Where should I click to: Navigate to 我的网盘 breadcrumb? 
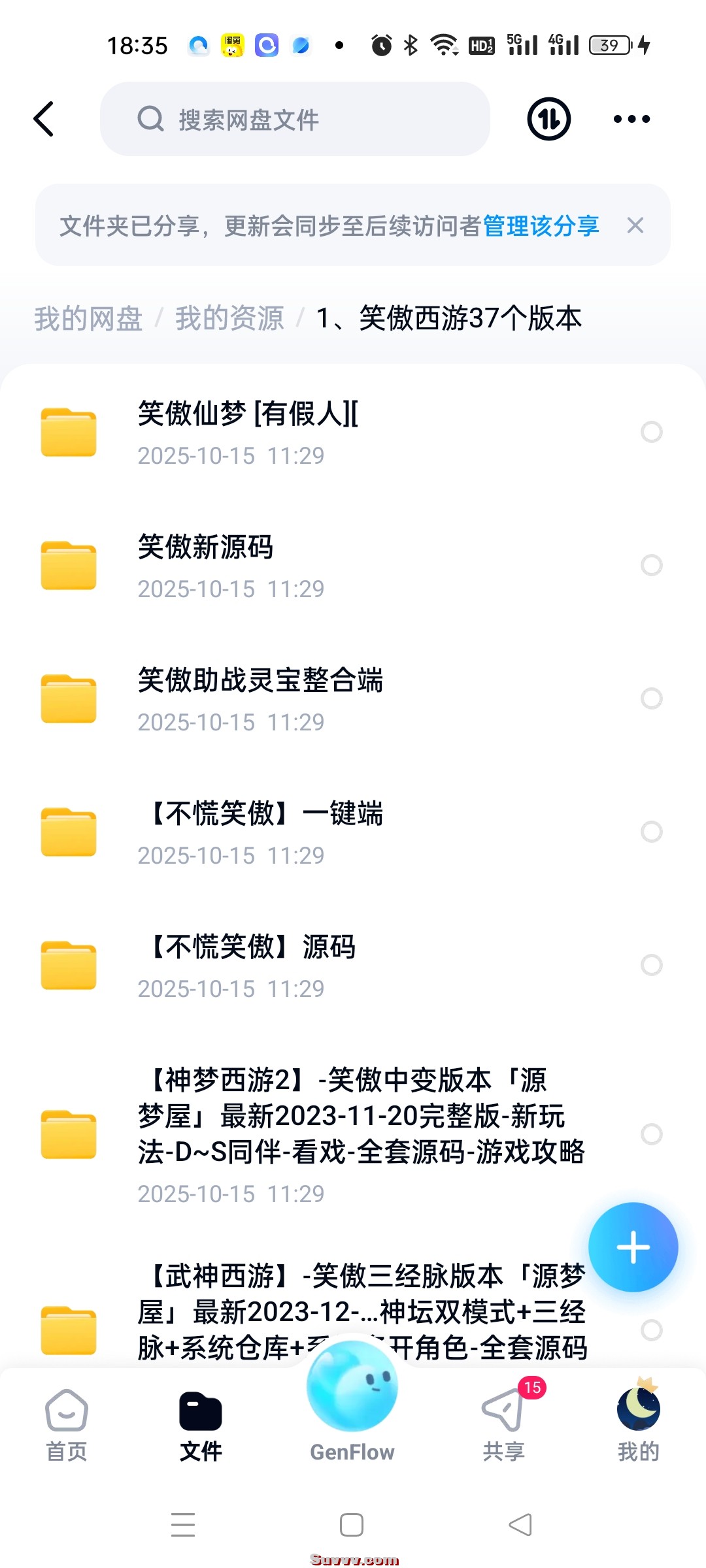[88, 319]
